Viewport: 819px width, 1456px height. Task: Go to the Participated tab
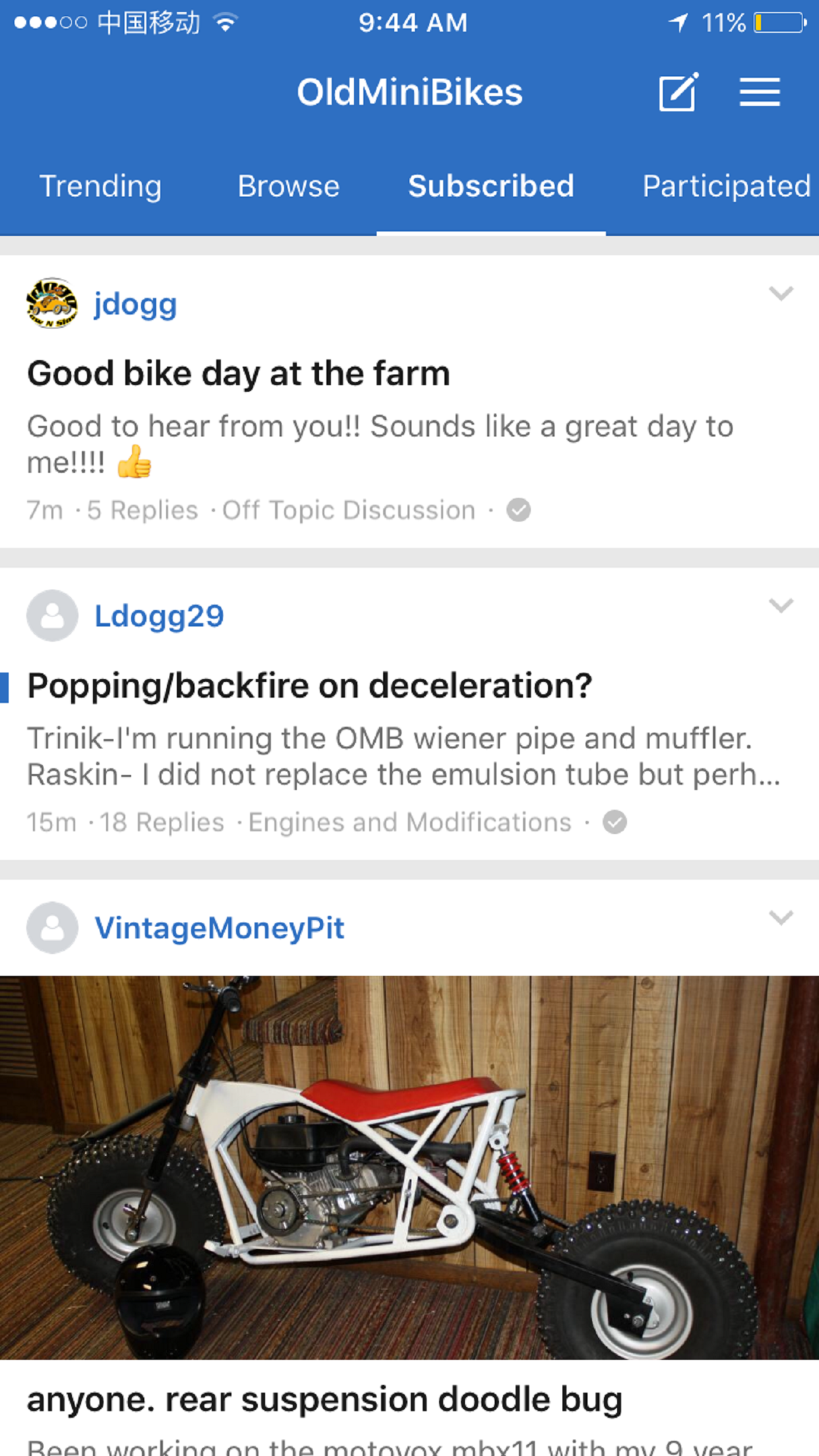726,186
